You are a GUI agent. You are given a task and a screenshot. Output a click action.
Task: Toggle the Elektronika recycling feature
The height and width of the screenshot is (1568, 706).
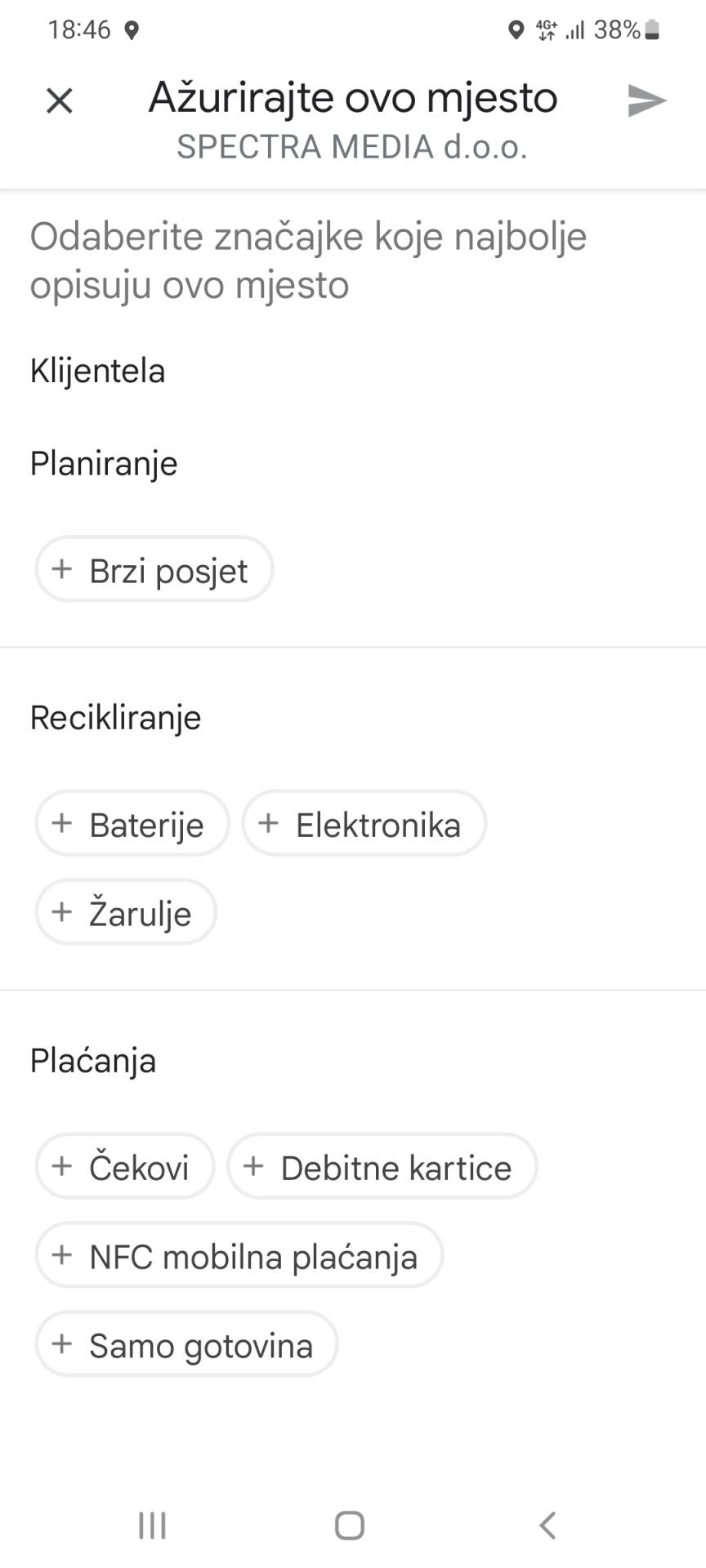(364, 825)
